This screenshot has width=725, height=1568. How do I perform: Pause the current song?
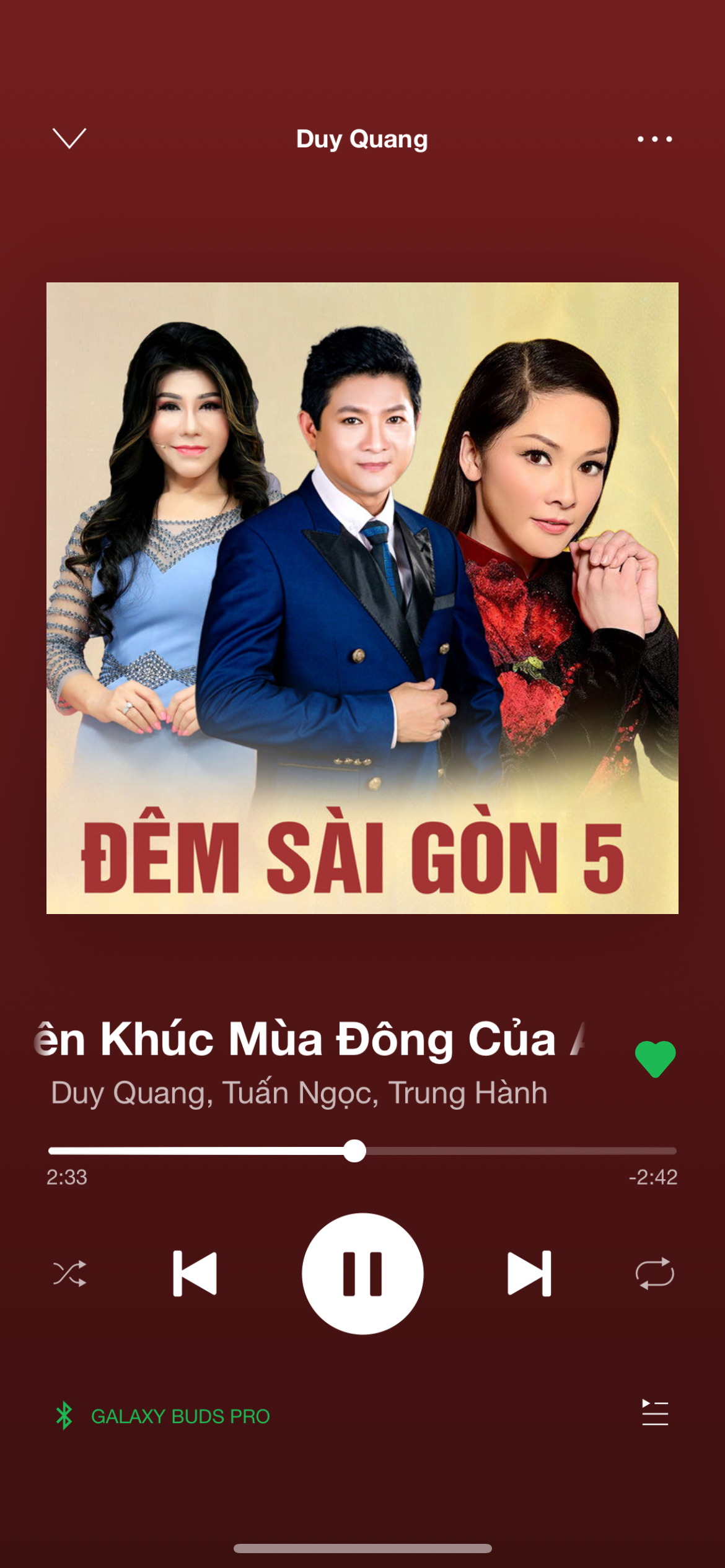362,1273
